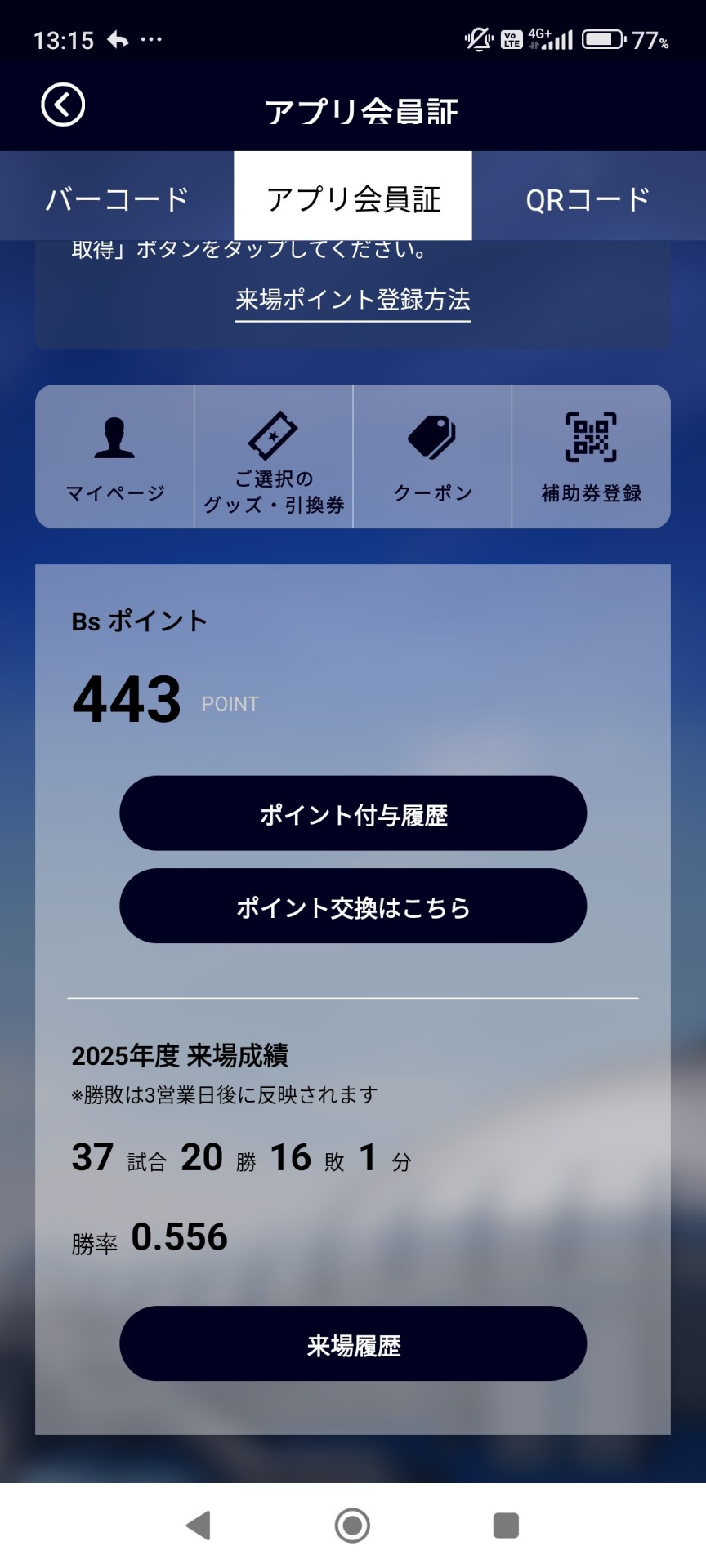Open 来場履歴
Viewport: 706px width, 1568px height.
click(353, 1343)
